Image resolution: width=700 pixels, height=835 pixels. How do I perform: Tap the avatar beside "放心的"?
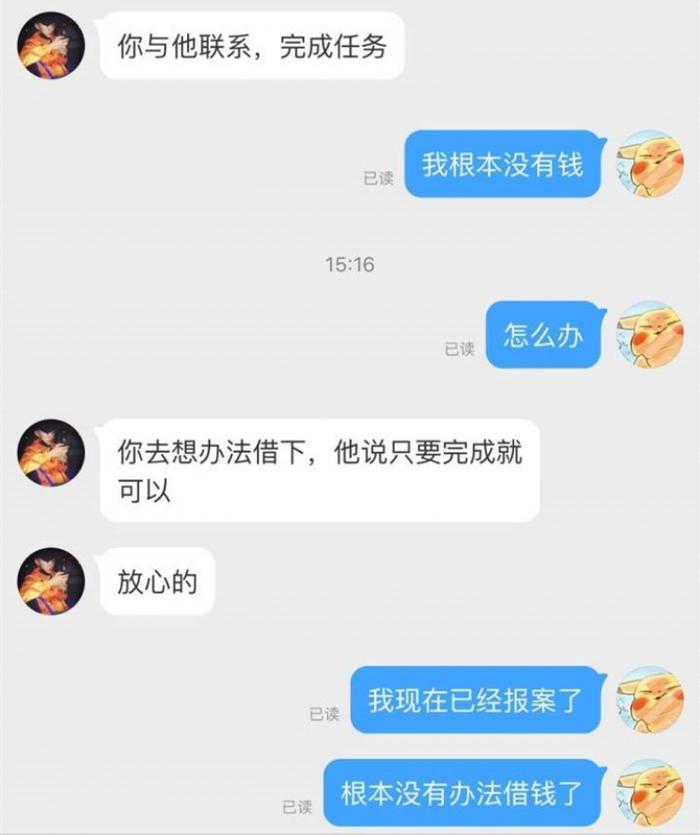pyautogui.click(x=51, y=581)
